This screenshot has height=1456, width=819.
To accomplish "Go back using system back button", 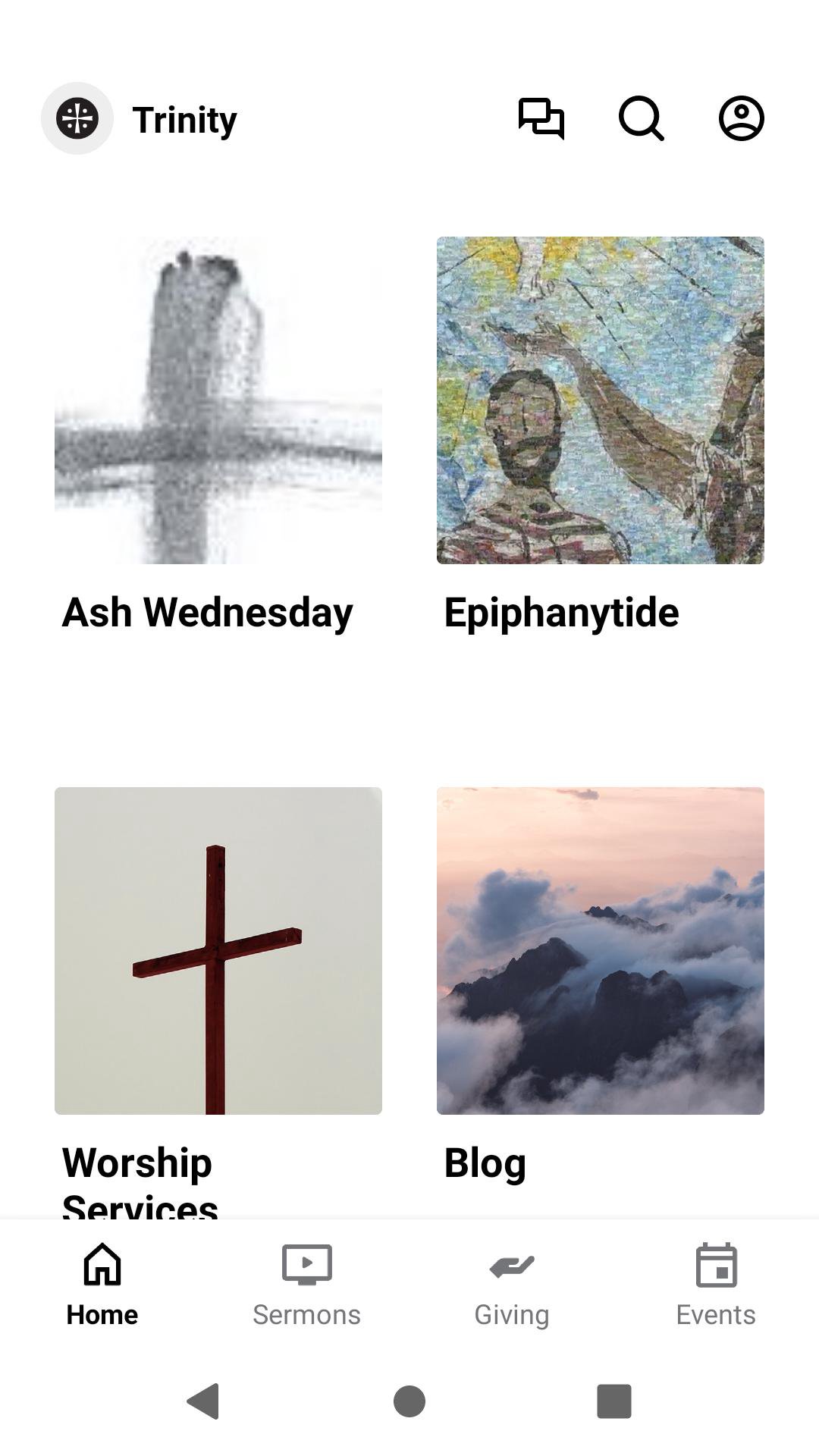I will [x=203, y=1401].
